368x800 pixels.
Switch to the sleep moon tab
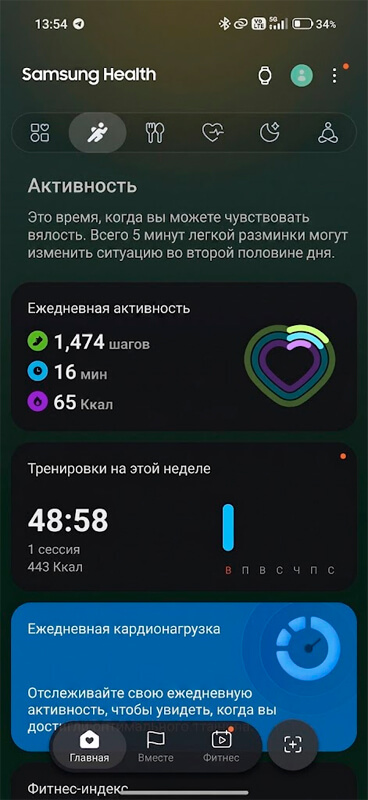pos(269,133)
